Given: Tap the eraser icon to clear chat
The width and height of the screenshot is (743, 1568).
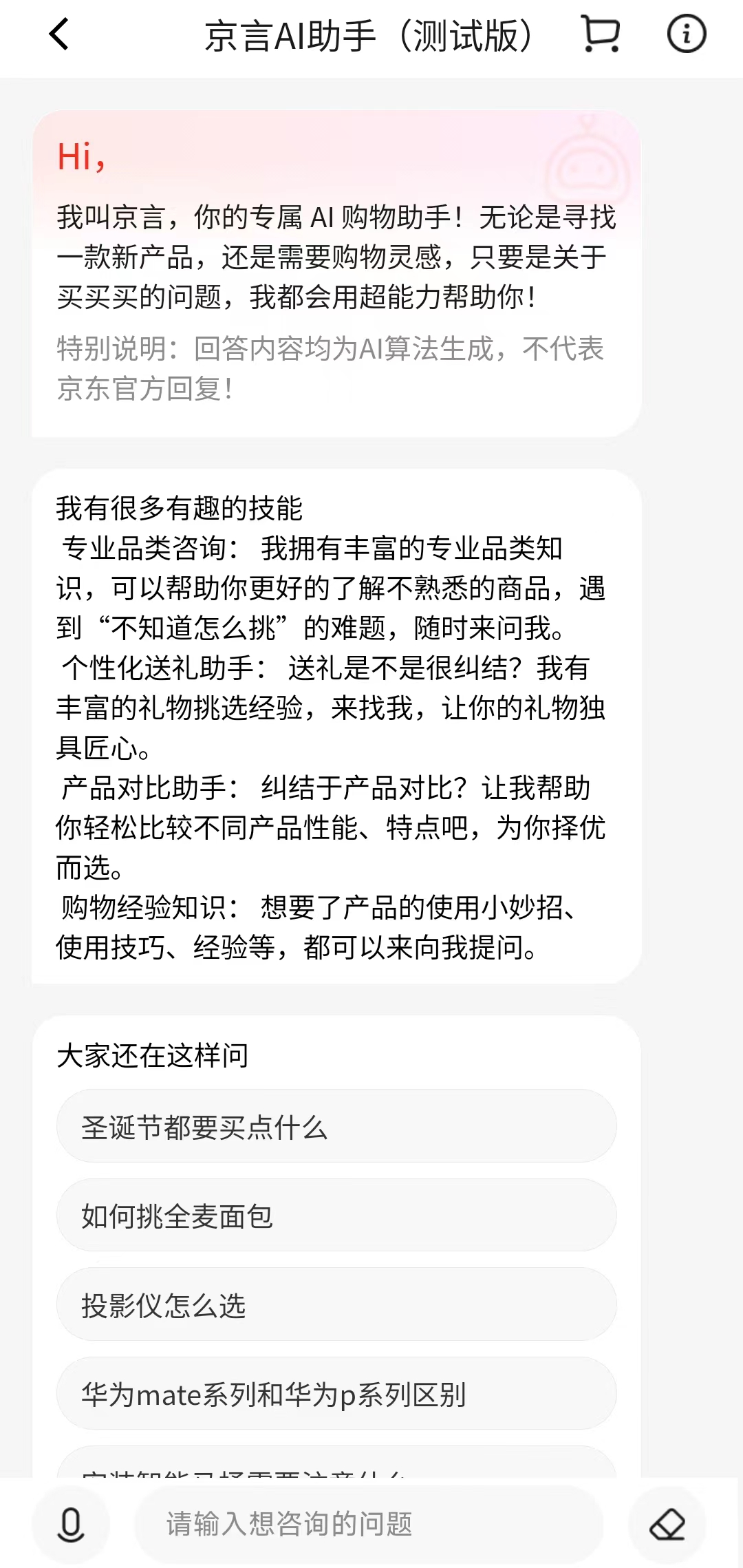Looking at the screenshot, I should (668, 1523).
